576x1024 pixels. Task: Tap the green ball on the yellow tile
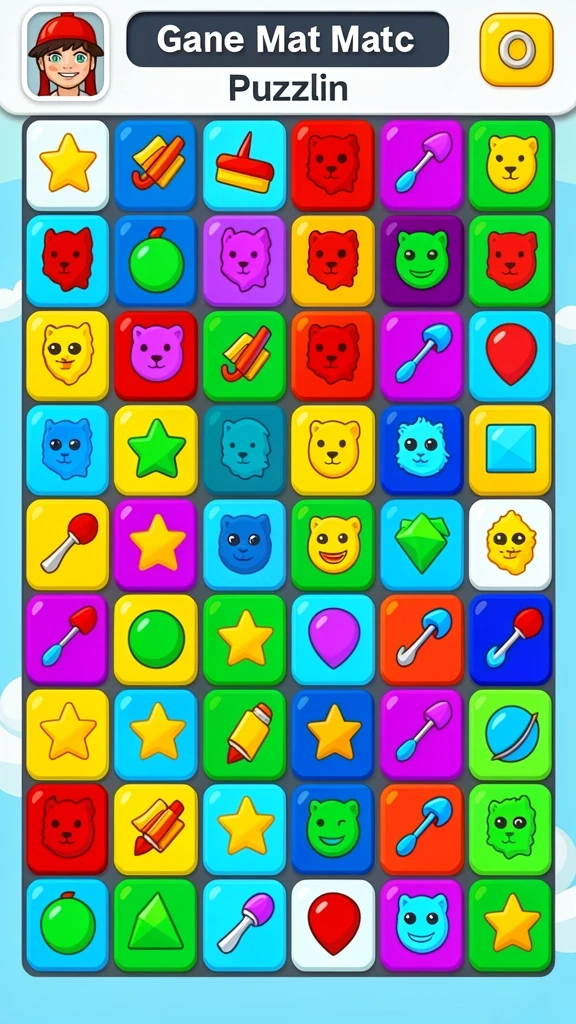(x=155, y=639)
